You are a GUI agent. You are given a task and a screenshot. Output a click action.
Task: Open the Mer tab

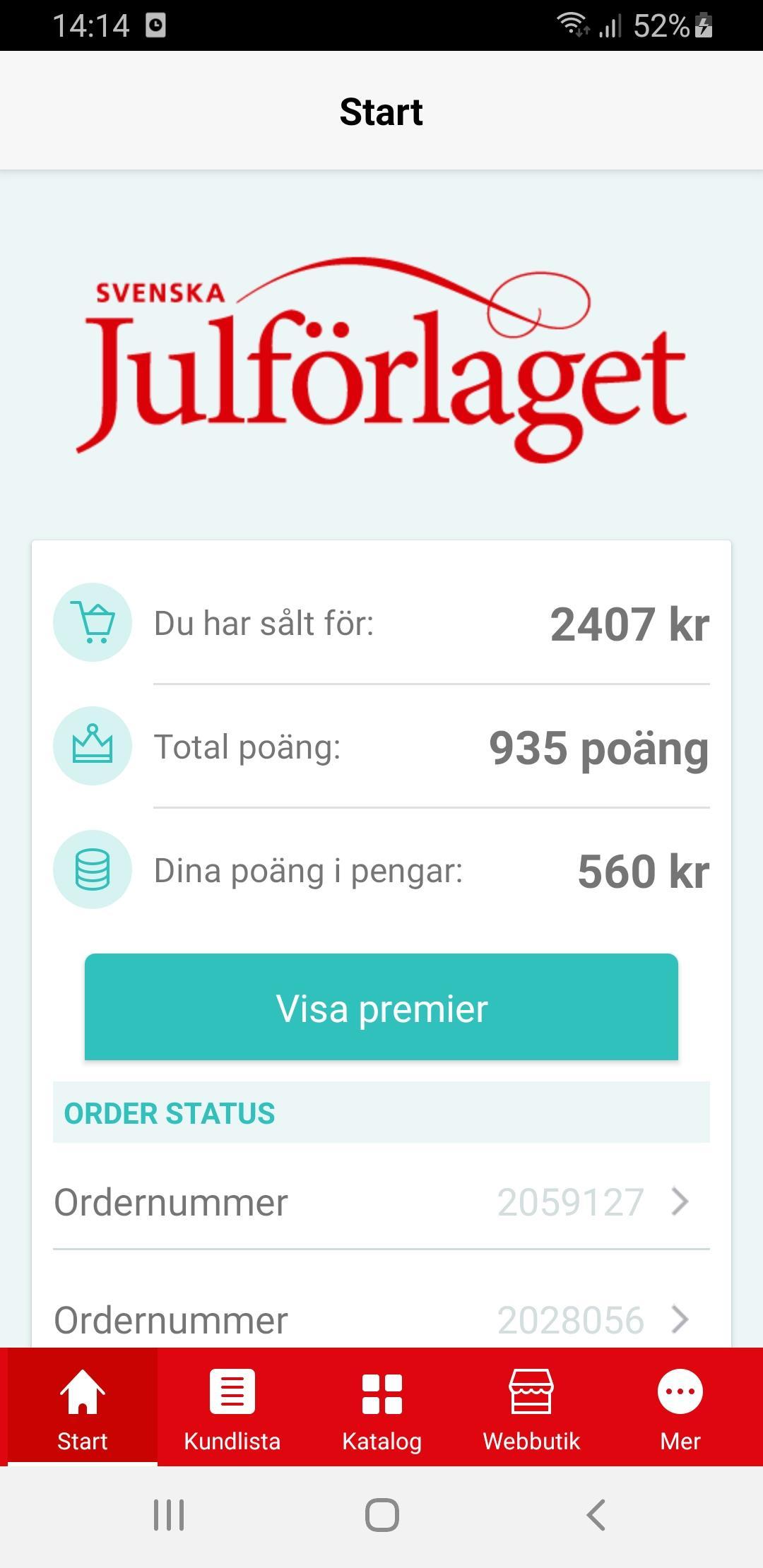point(680,1407)
